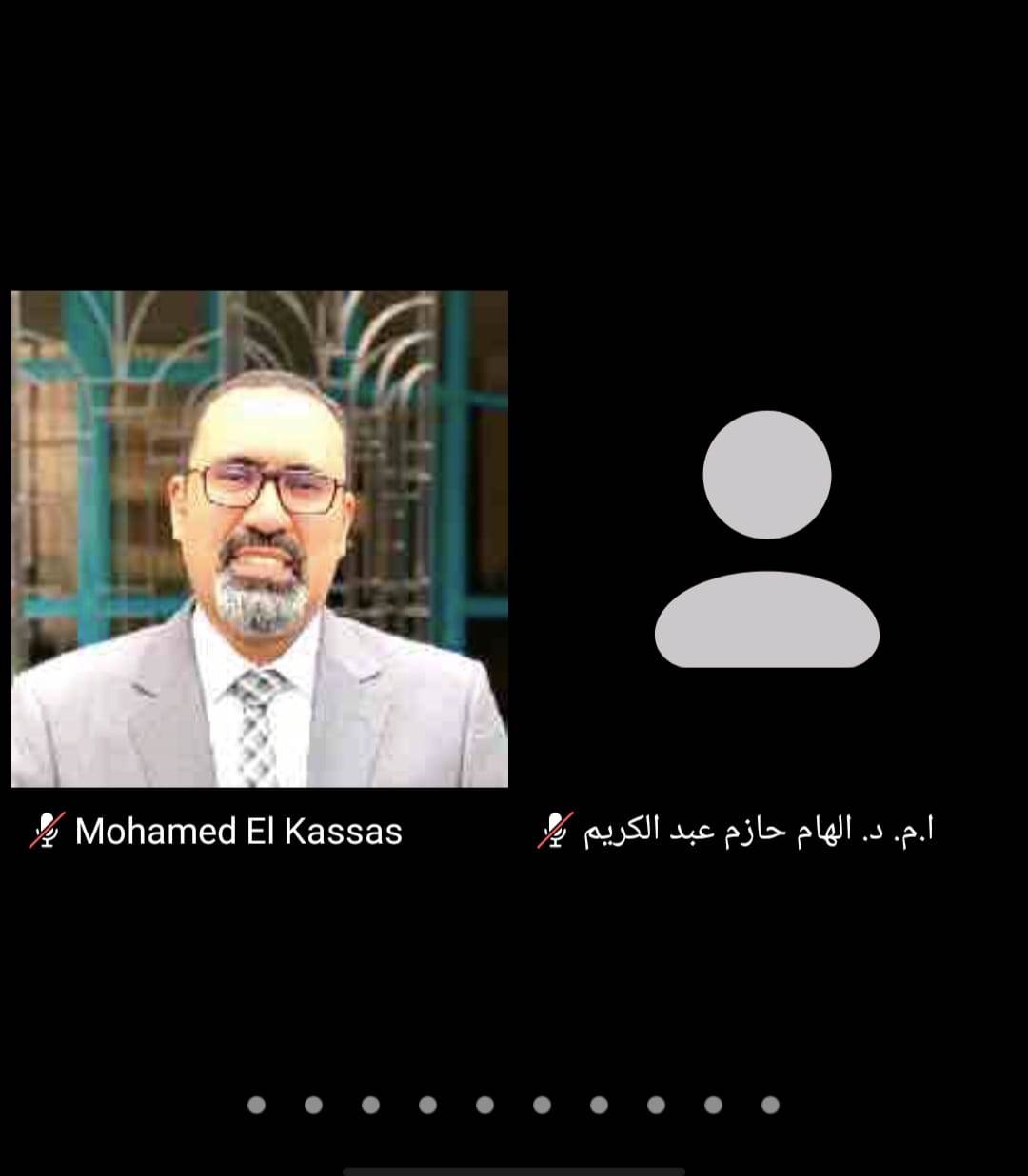Jump to the last page indicator dot
The height and width of the screenshot is (1176, 1028).
(x=771, y=1105)
